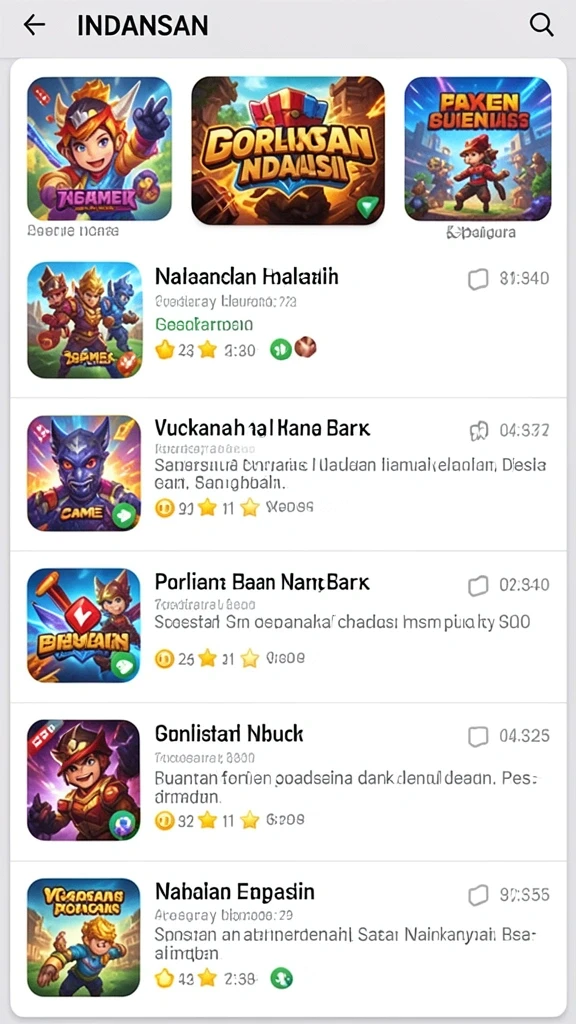576x1024 pixels.
Task: Tap the bookmark icon beside Nabalan Enpaslin
Action: click(x=478, y=895)
